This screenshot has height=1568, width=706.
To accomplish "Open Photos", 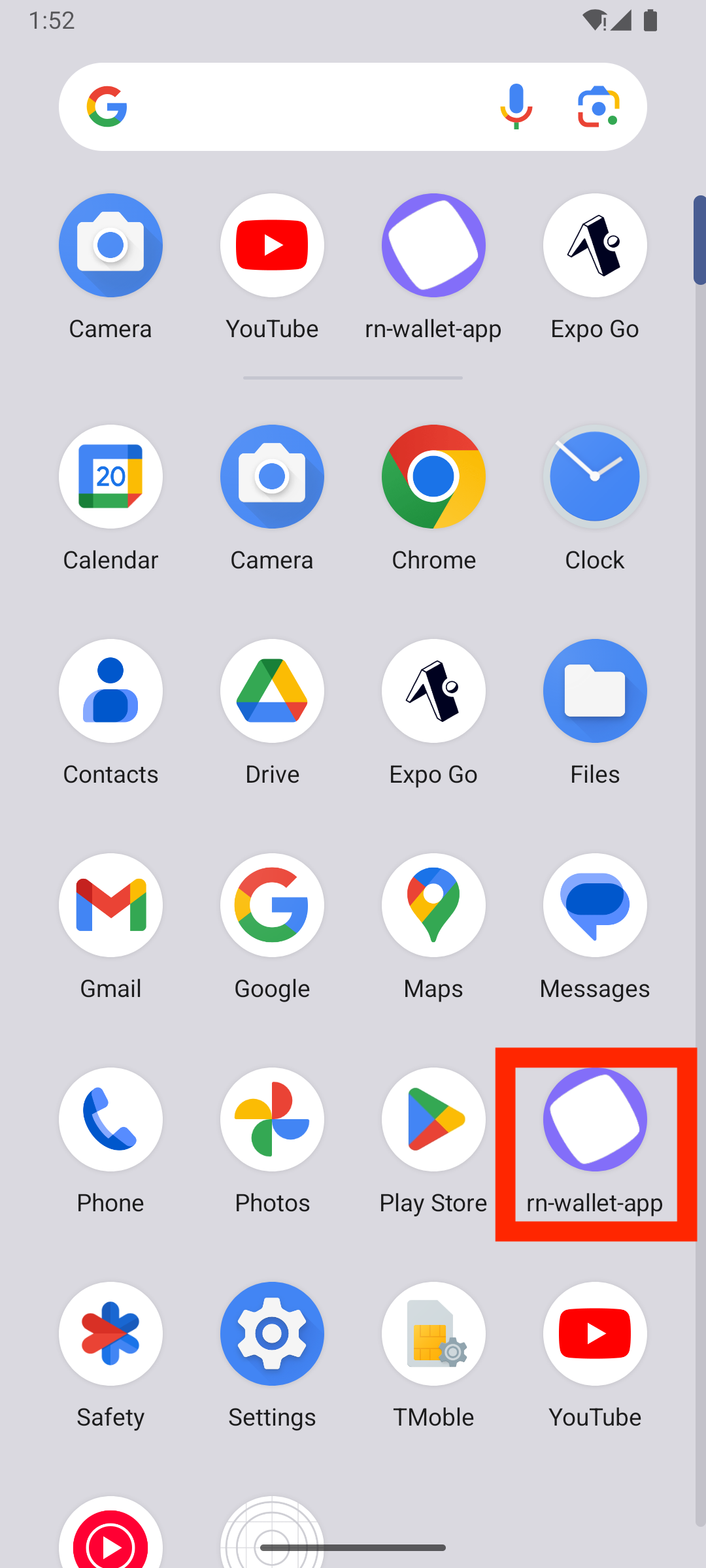I will click(272, 1120).
